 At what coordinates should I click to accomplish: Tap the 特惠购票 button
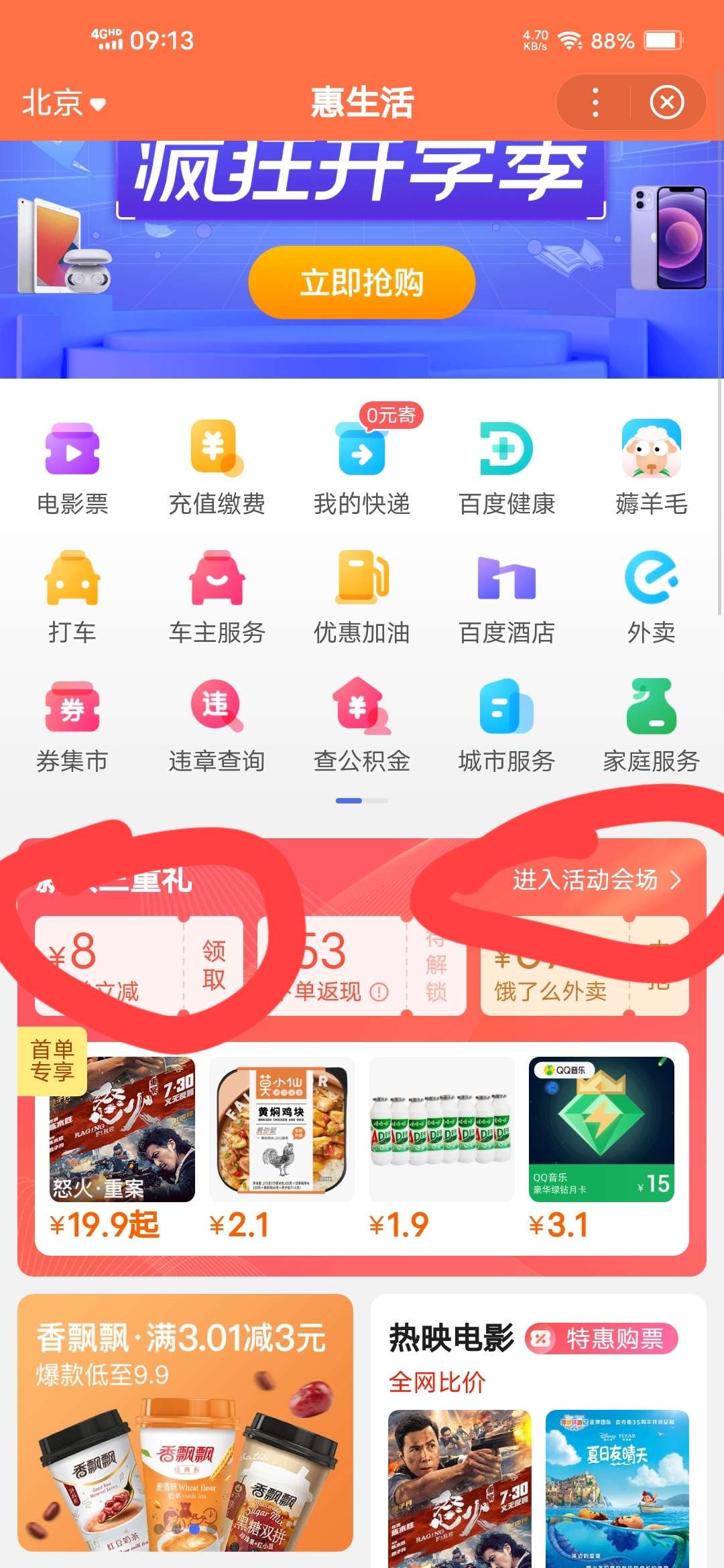point(601,1339)
